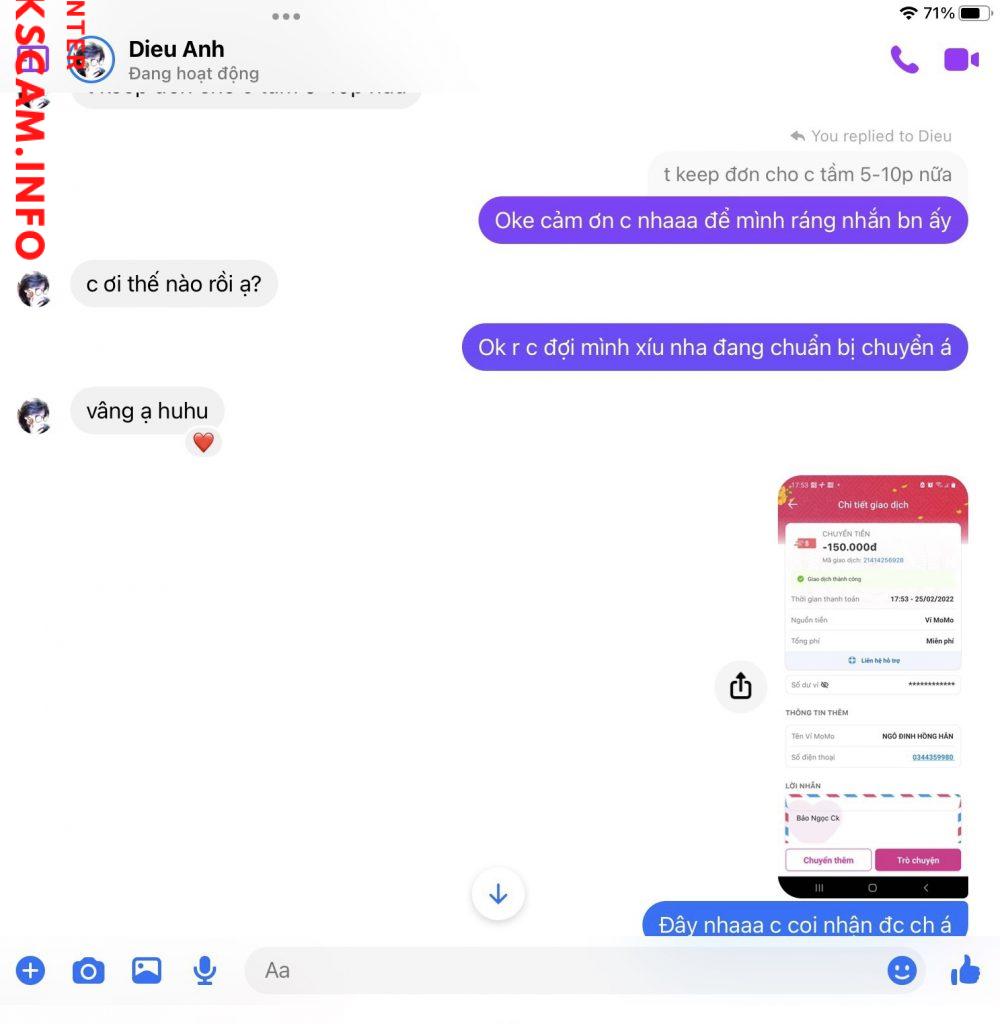View the heart reaction on vâng ạ huhu
Image resolution: width=1000 pixels, height=1024 pixels.
[x=203, y=442]
